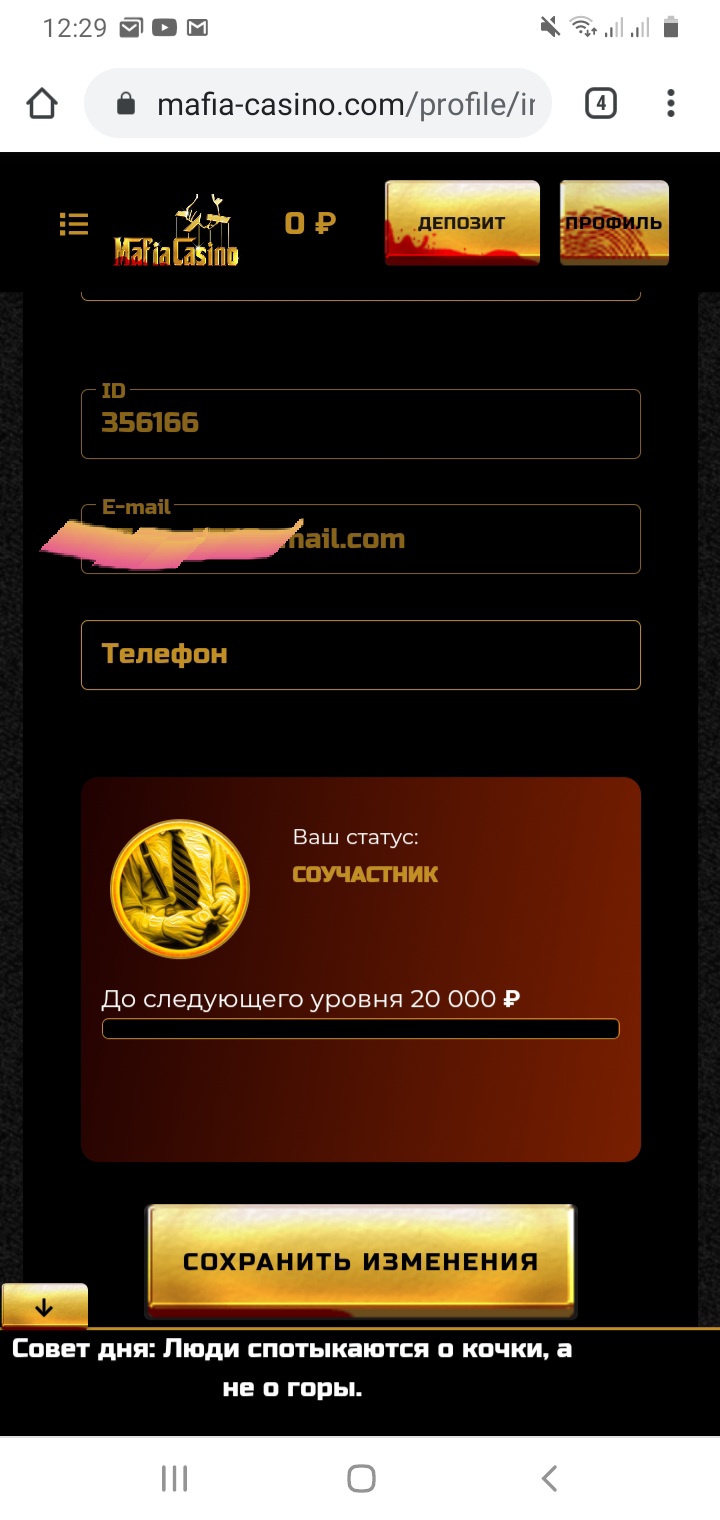
Task: Go to Mafia Casino home via logo
Action: coord(177,233)
